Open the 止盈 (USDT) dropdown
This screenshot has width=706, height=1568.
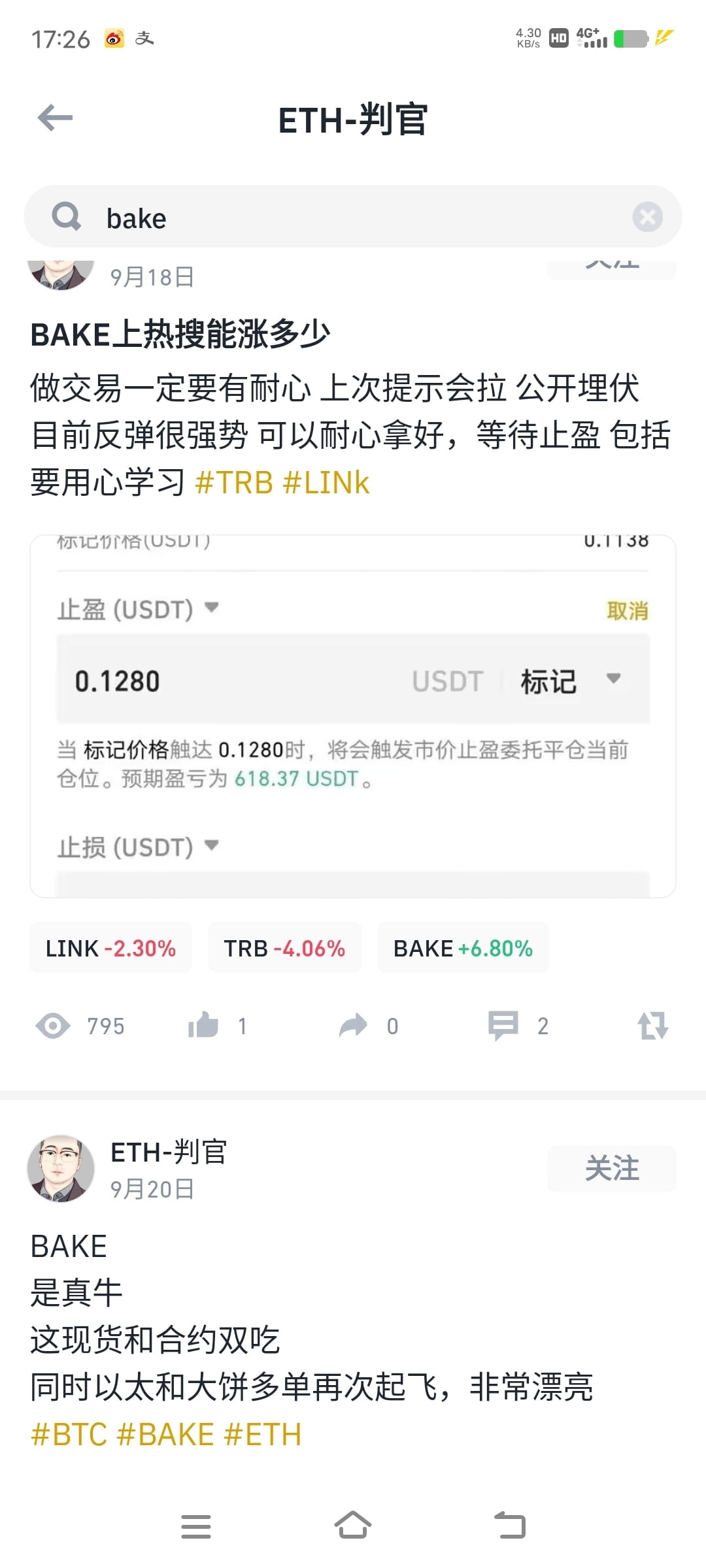point(139,608)
